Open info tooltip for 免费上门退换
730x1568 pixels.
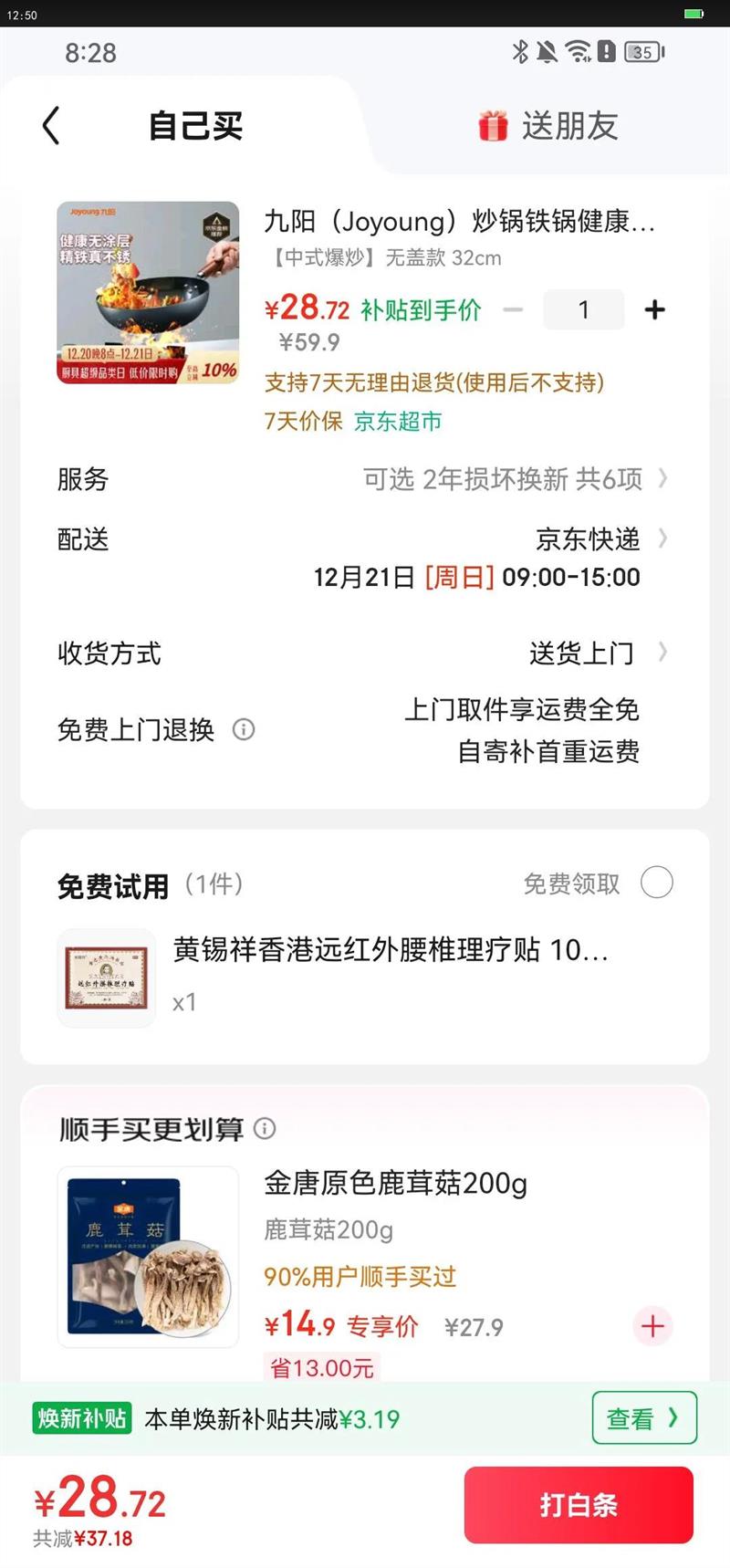[242, 729]
